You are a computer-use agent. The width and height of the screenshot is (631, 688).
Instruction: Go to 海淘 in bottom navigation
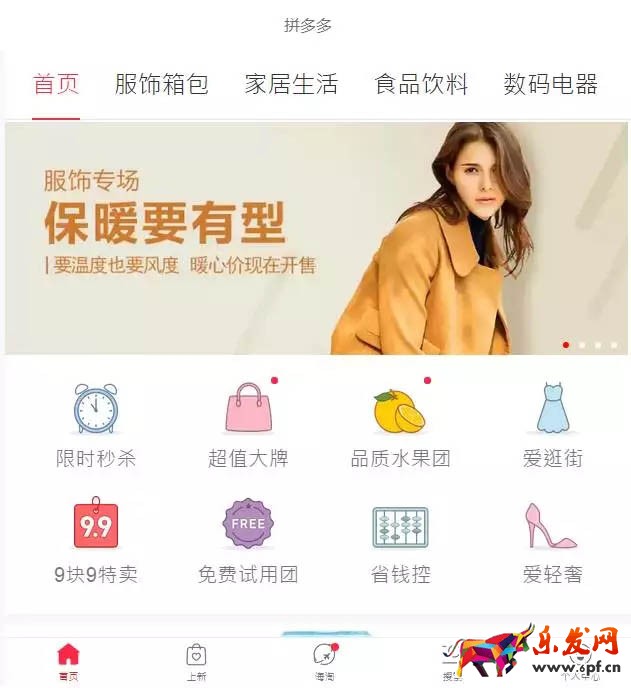pos(324,662)
